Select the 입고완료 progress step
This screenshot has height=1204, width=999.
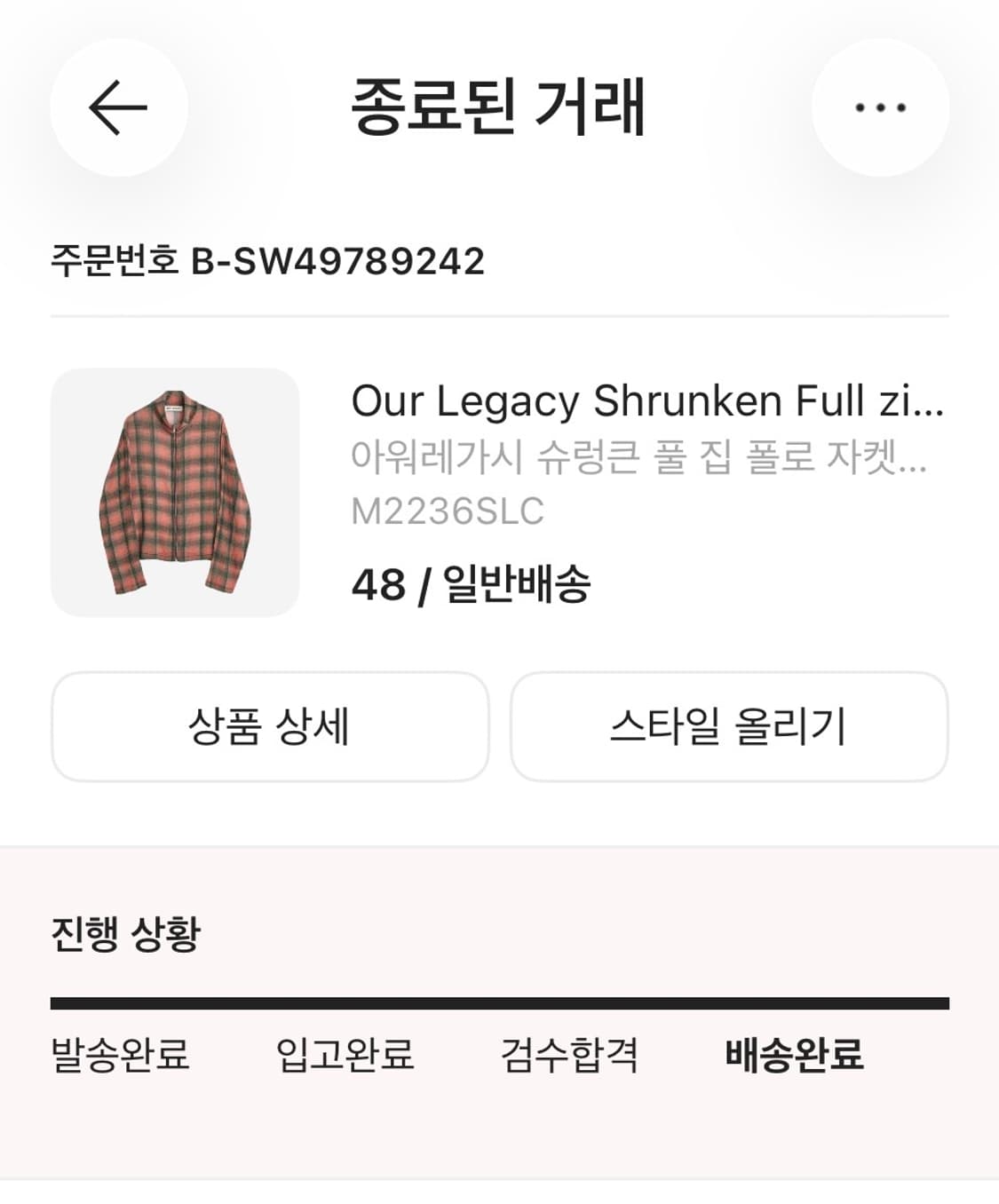(345, 1057)
